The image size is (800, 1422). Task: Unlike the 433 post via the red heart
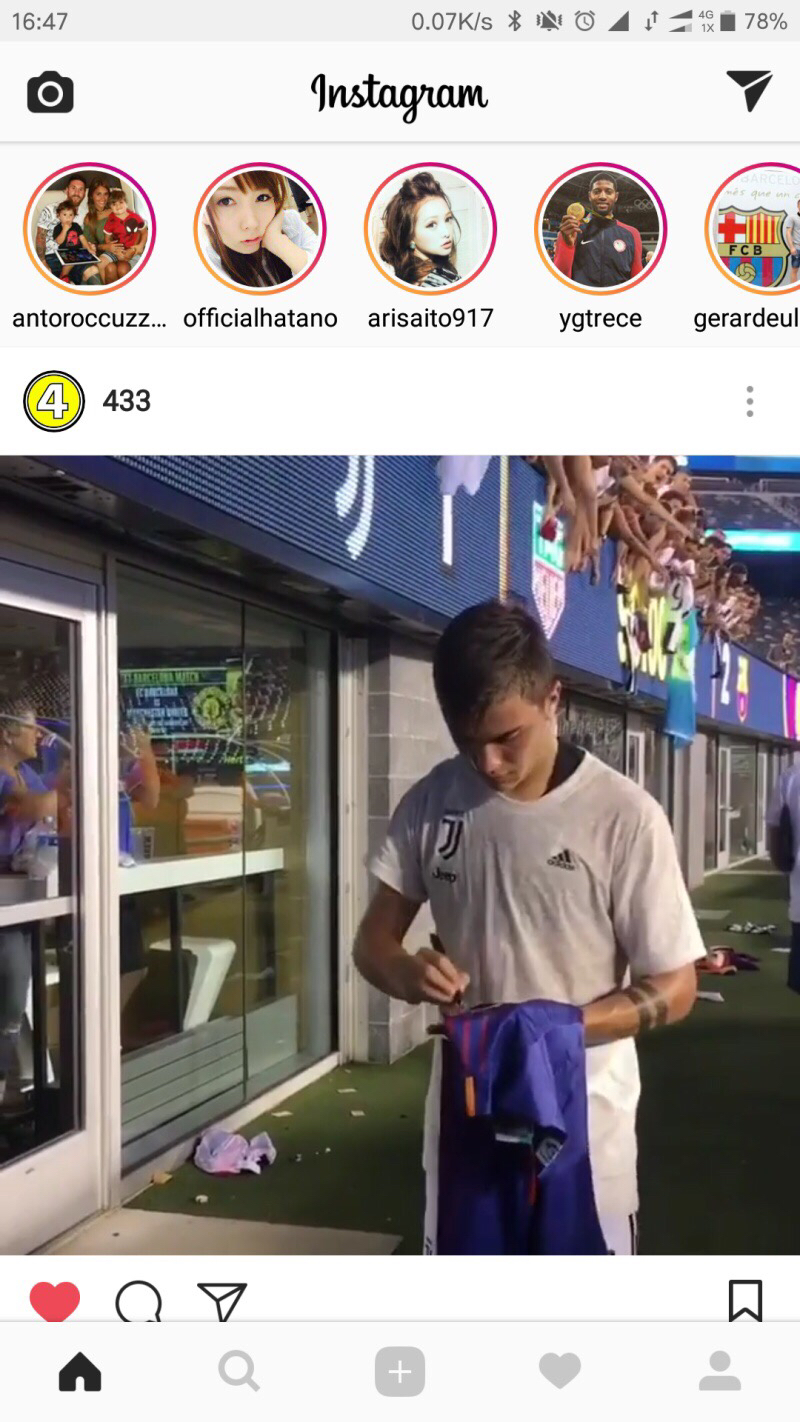click(x=54, y=1301)
